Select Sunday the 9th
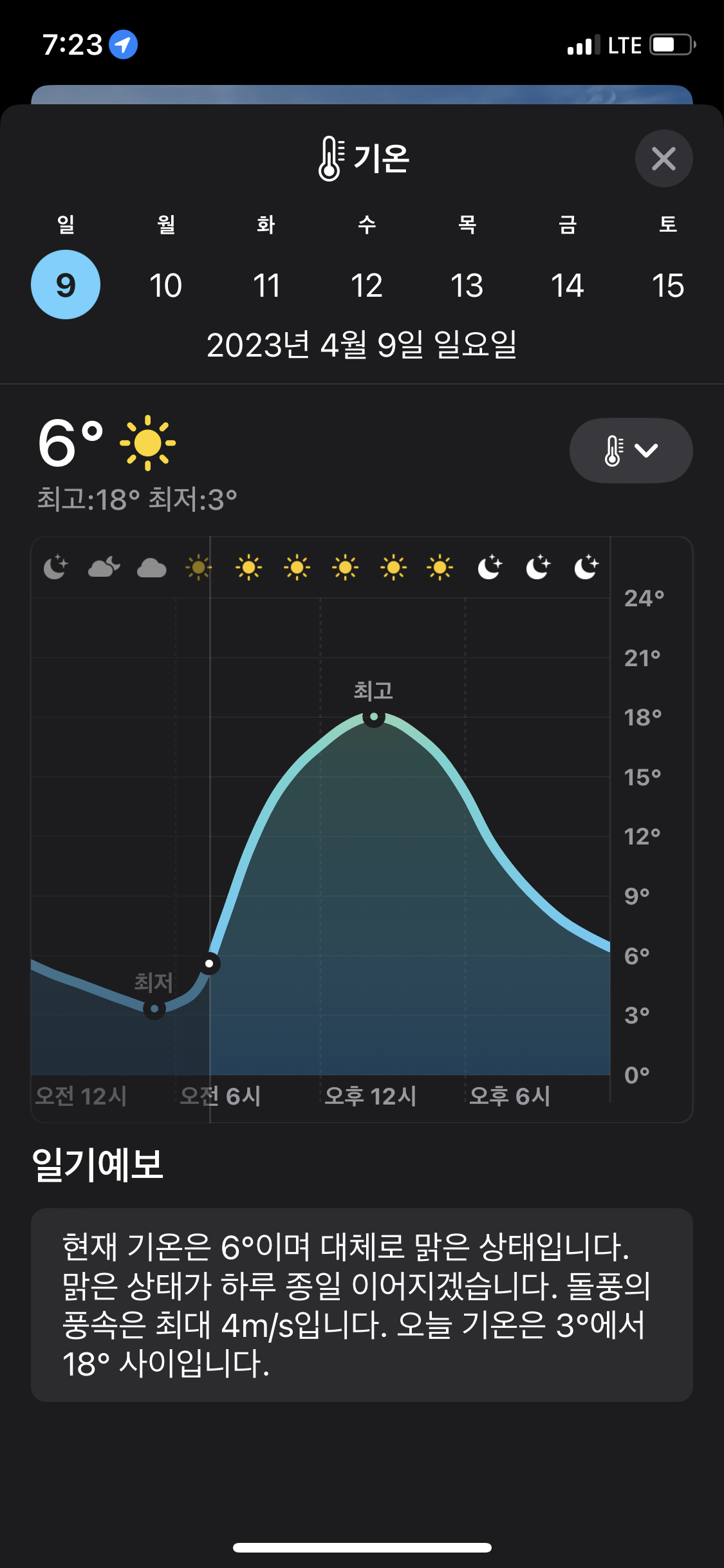The height and width of the screenshot is (1568, 724). (x=66, y=285)
